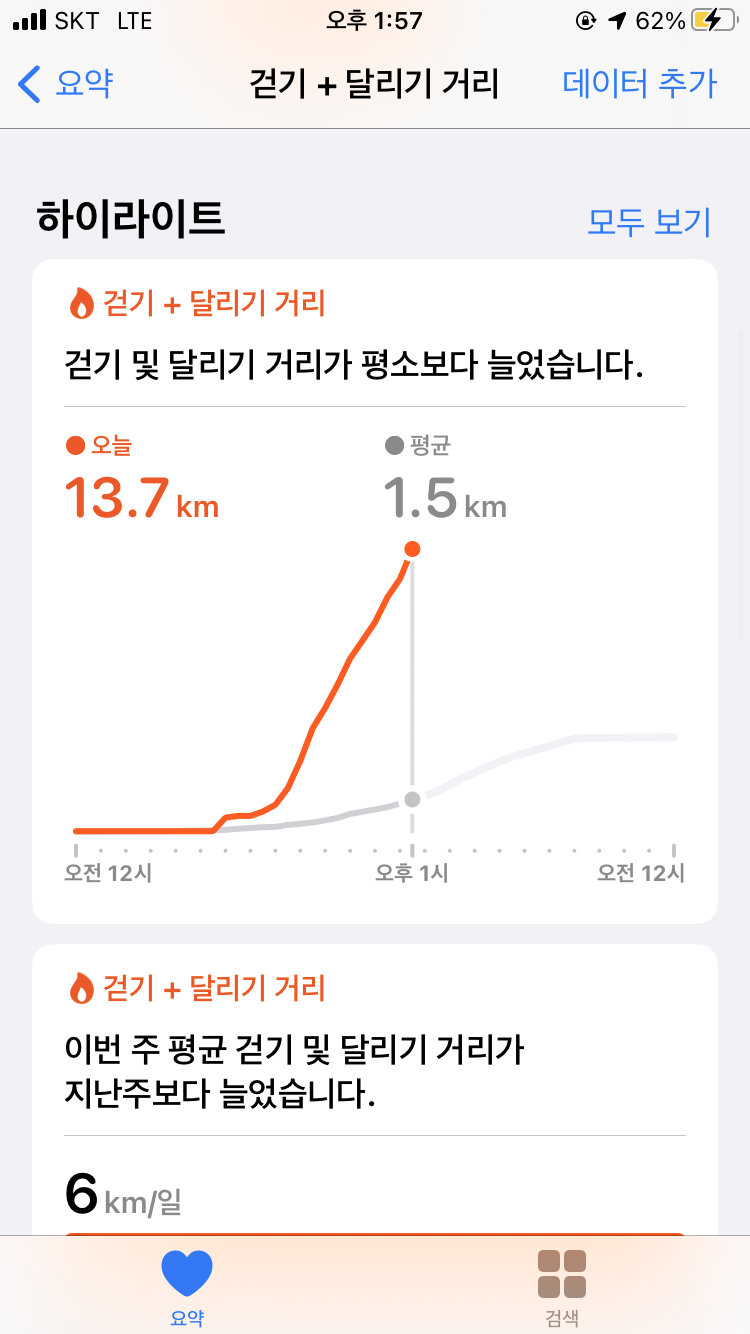Tap 데이터 추가 to add data
The height and width of the screenshot is (1334, 750).
pos(640,84)
